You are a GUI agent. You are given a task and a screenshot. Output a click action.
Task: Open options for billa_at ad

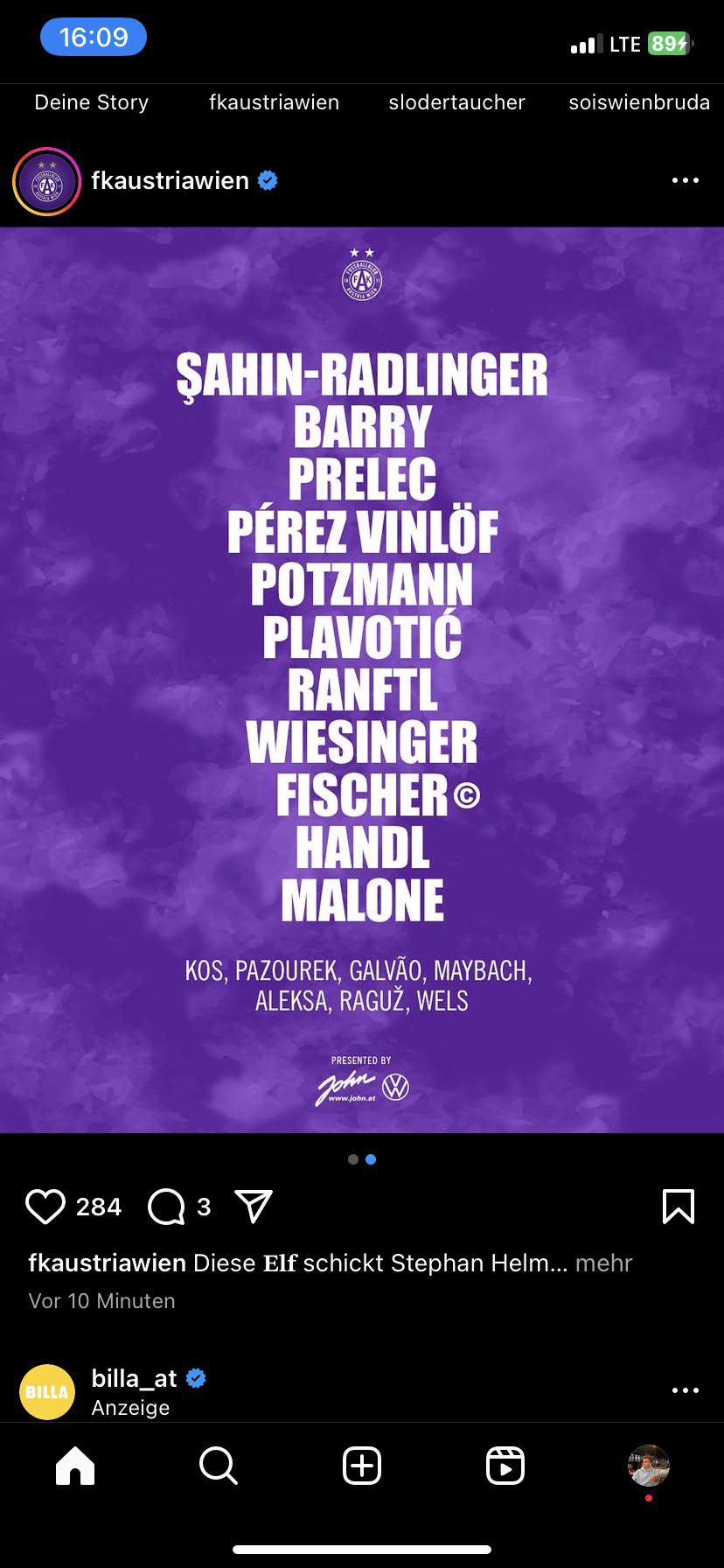tap(686, 1390)
